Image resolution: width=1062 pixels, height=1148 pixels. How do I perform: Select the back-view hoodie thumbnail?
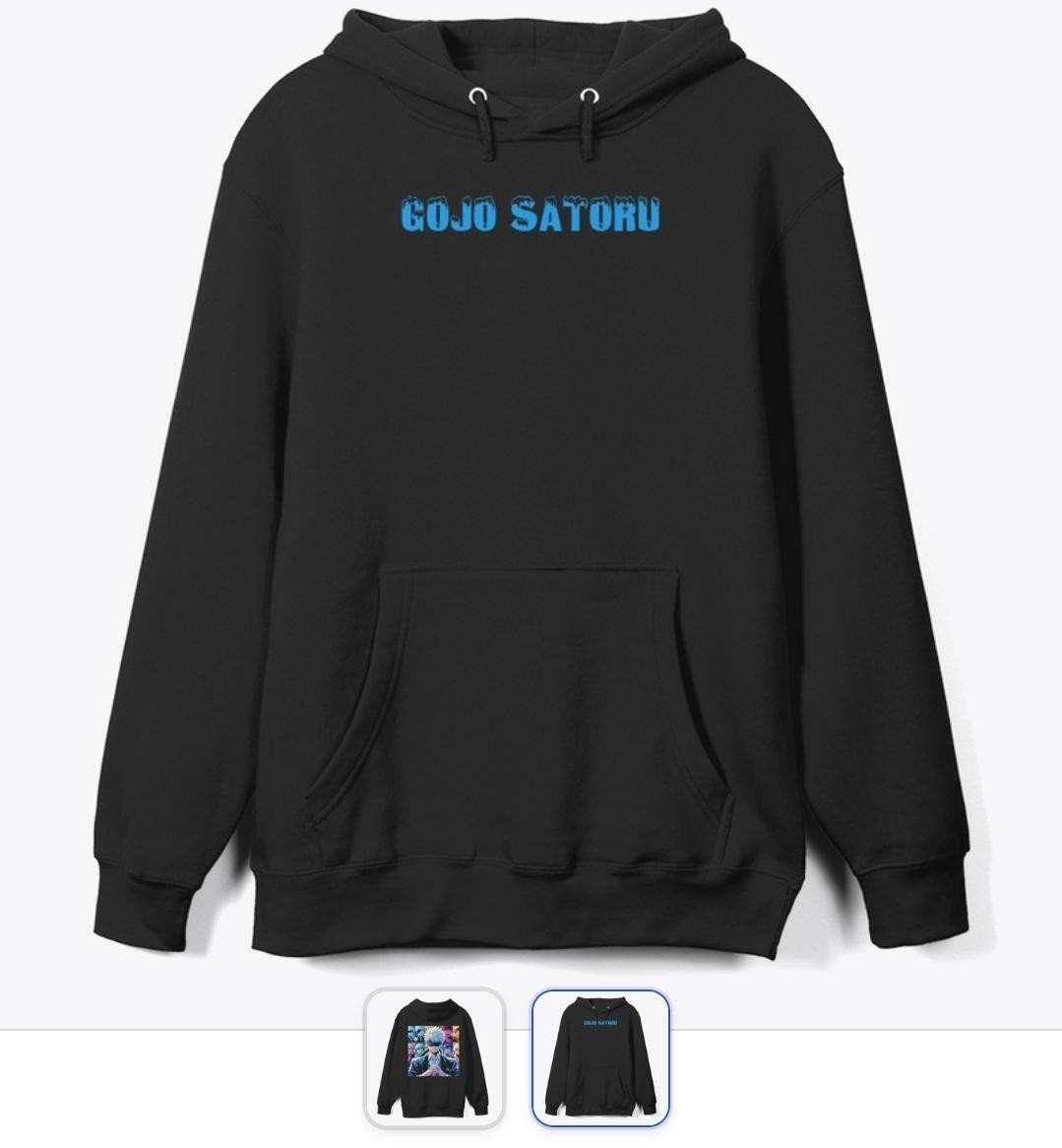tap(434, 1056)
